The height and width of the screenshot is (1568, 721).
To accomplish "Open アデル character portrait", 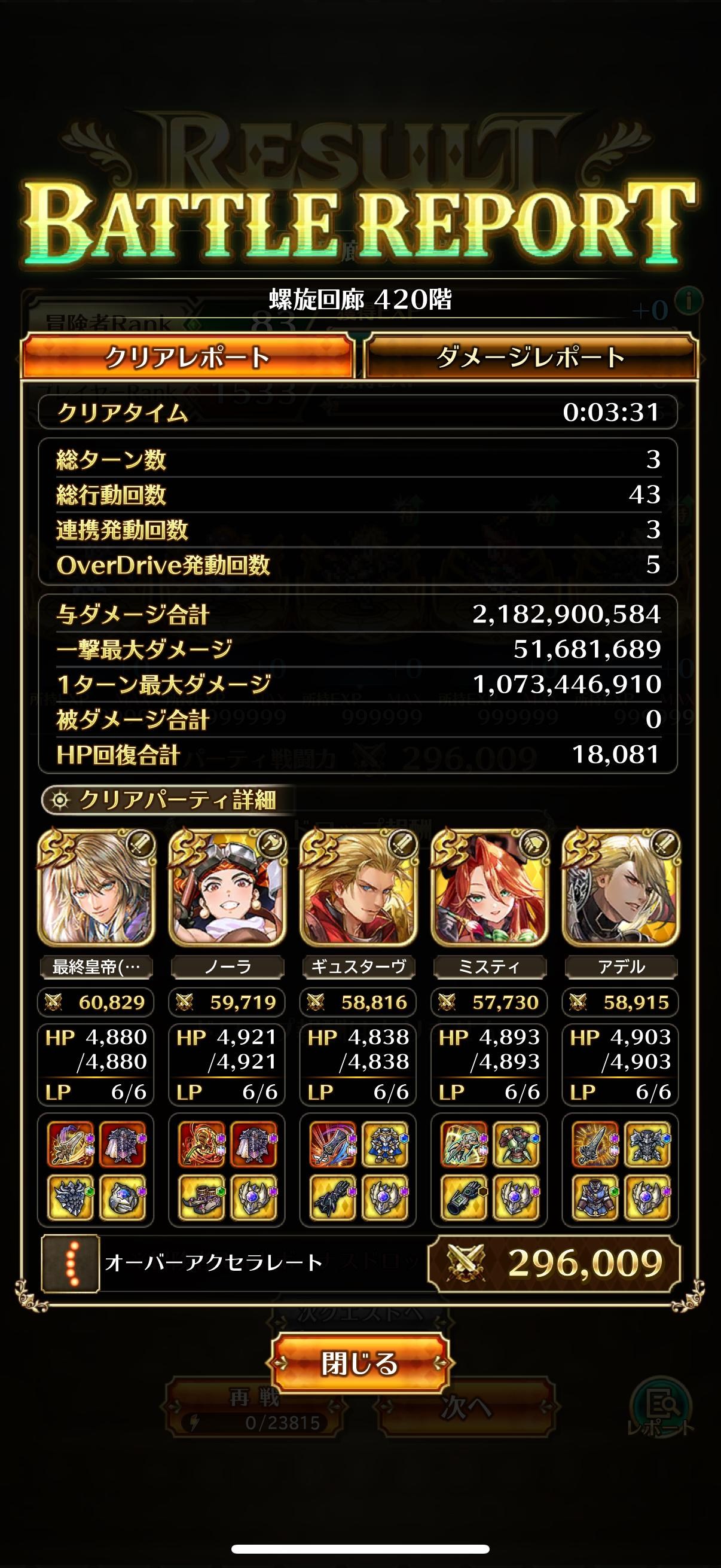I will pos(621,887).
